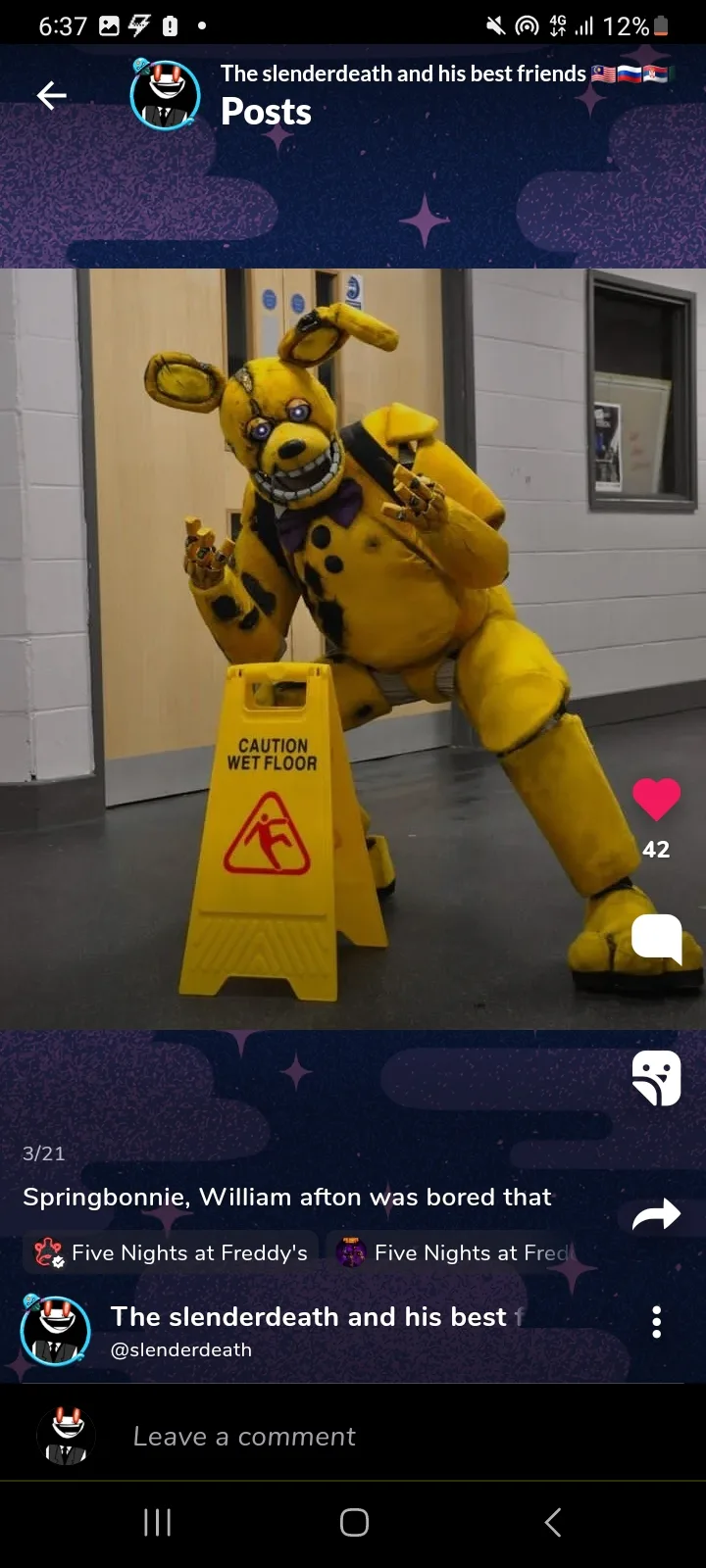
Task: Go back using the top arrow
Action: (51, 95)
